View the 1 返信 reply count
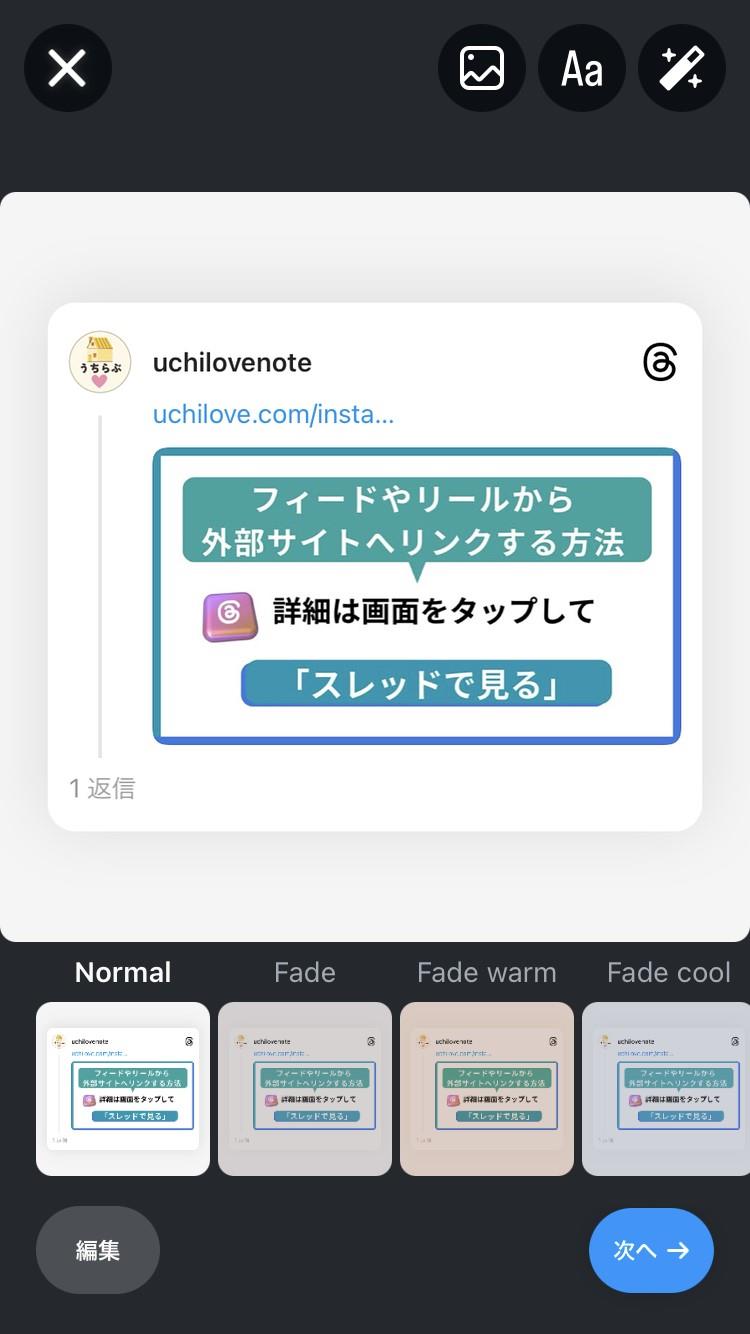The image size is (750, 1334). pos(101,789)
